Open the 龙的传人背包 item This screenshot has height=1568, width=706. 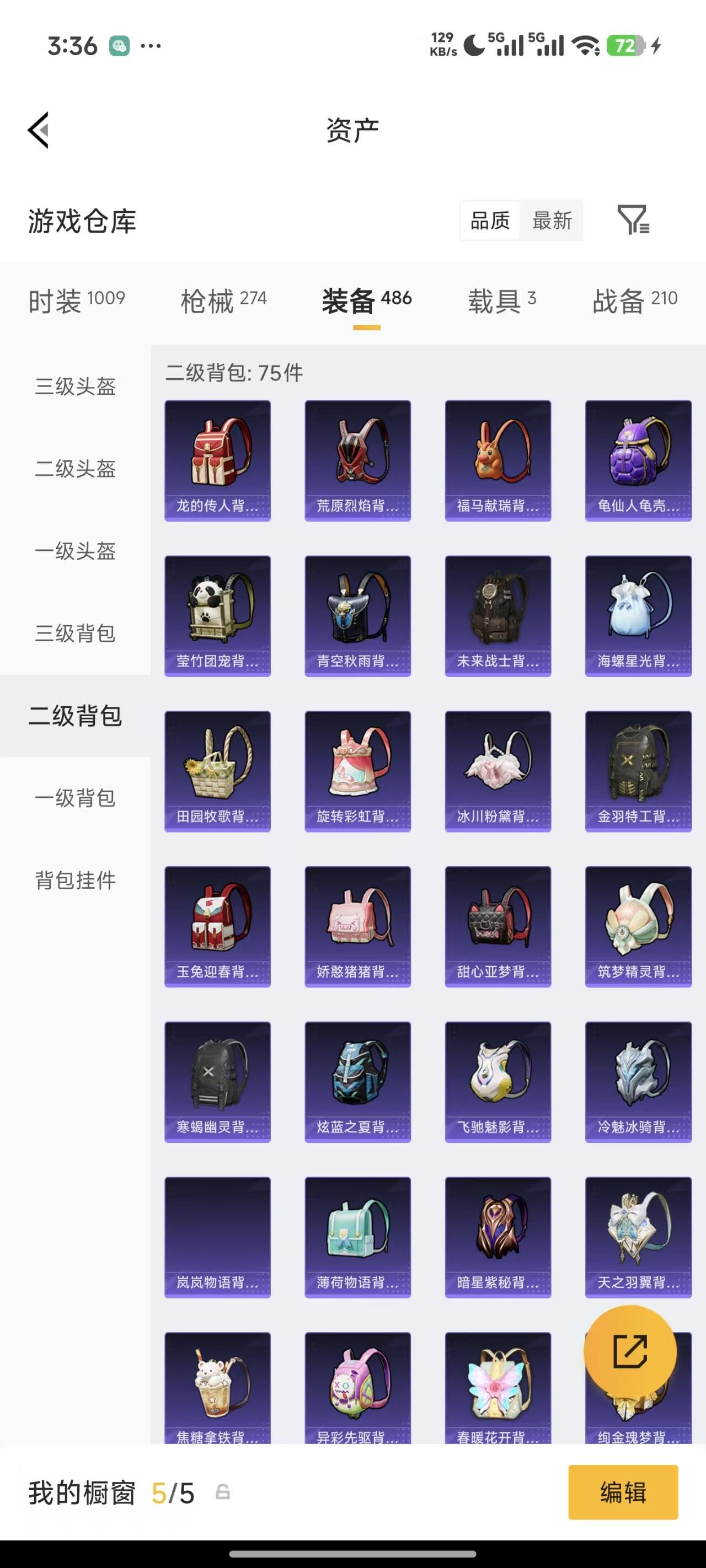pos(216,457)
